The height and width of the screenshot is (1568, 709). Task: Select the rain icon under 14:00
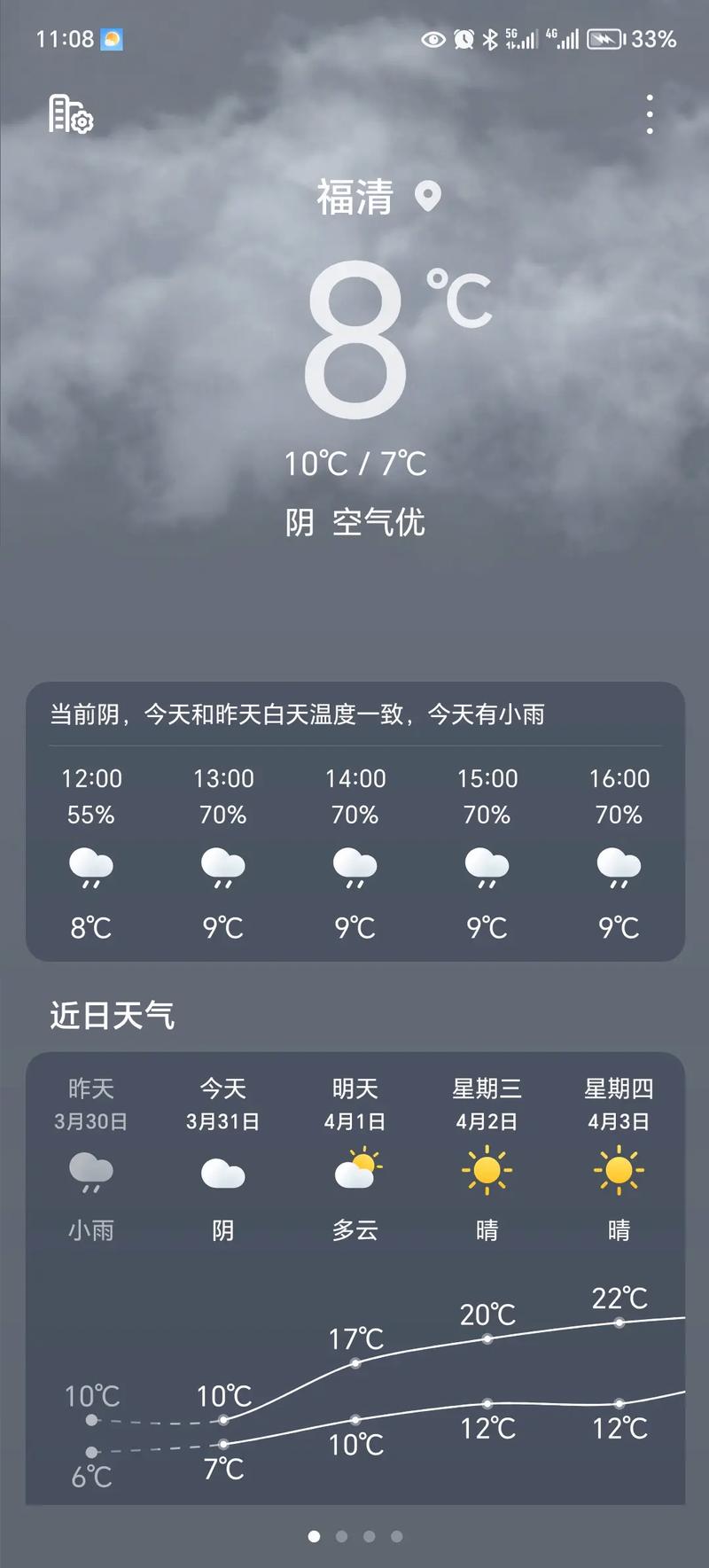click(x=354, y=870)
